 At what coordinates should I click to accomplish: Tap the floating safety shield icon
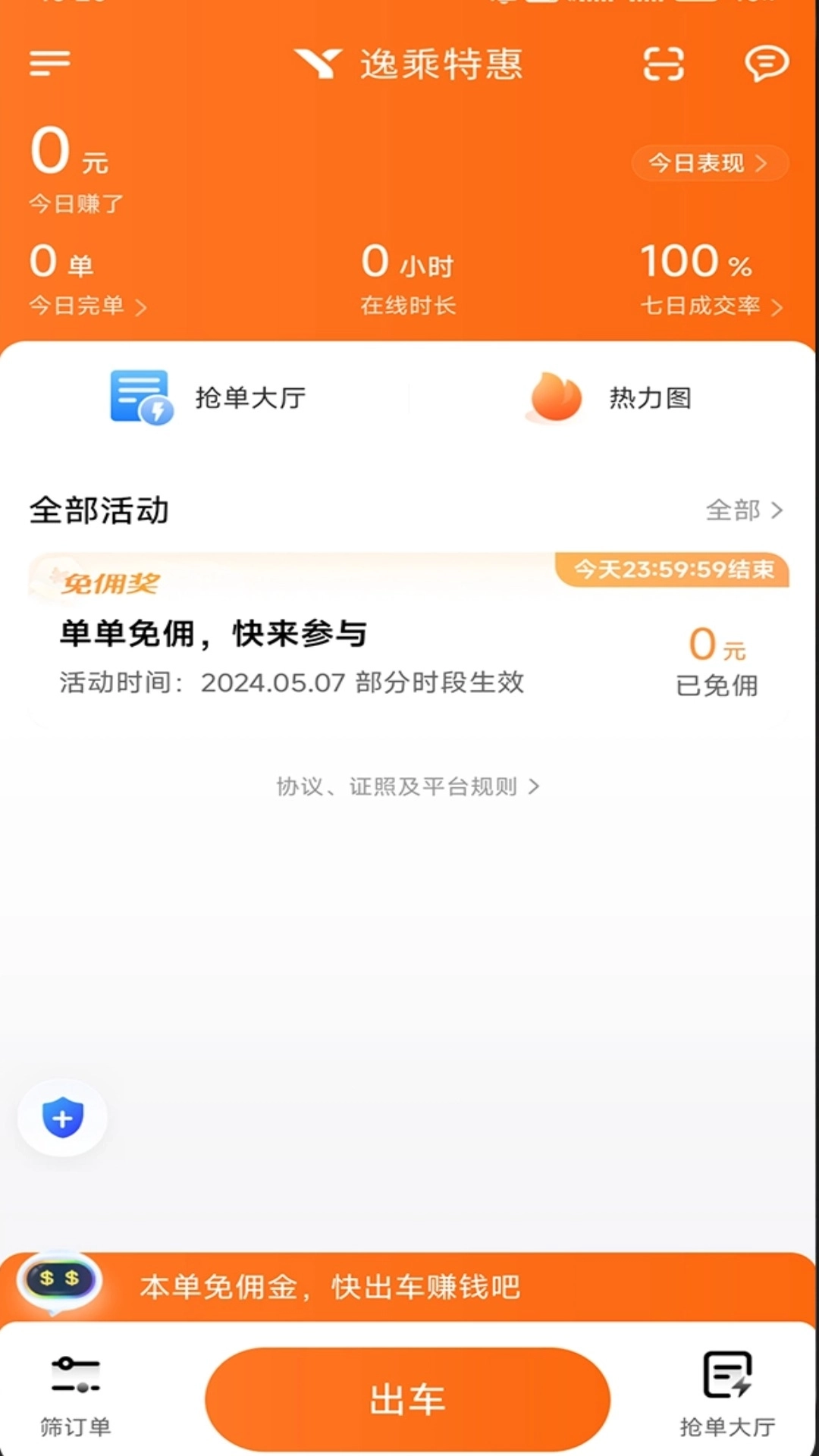61,1116
